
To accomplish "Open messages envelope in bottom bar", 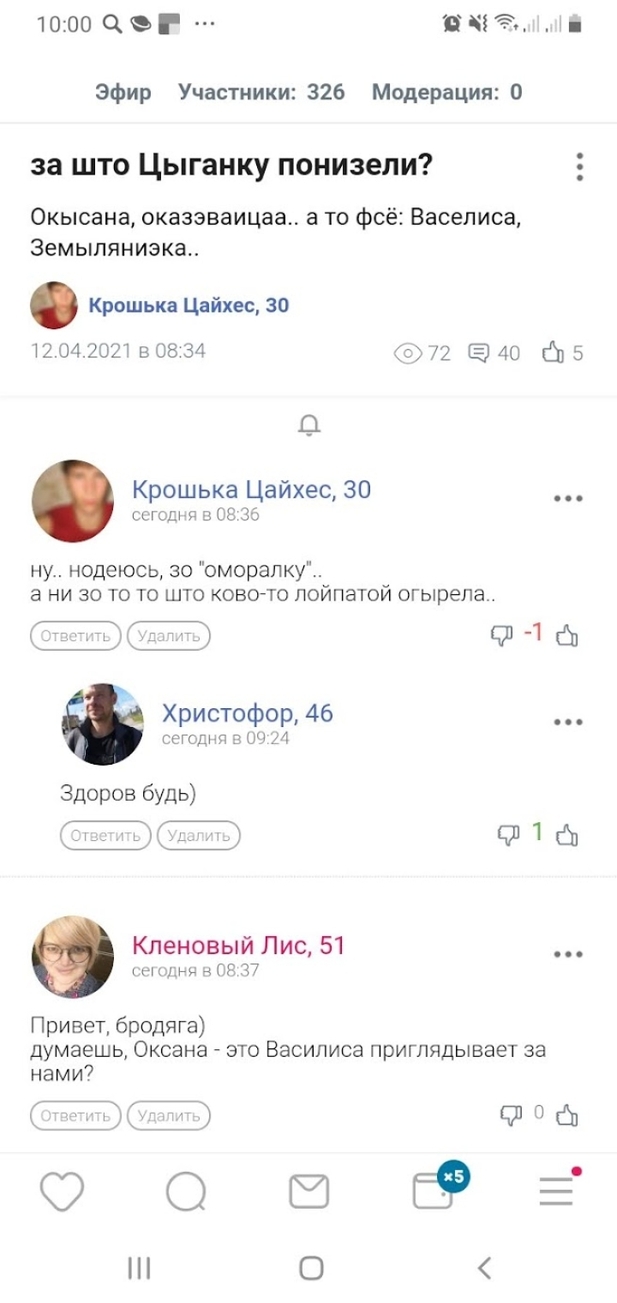I will [x=309, y=1191].
